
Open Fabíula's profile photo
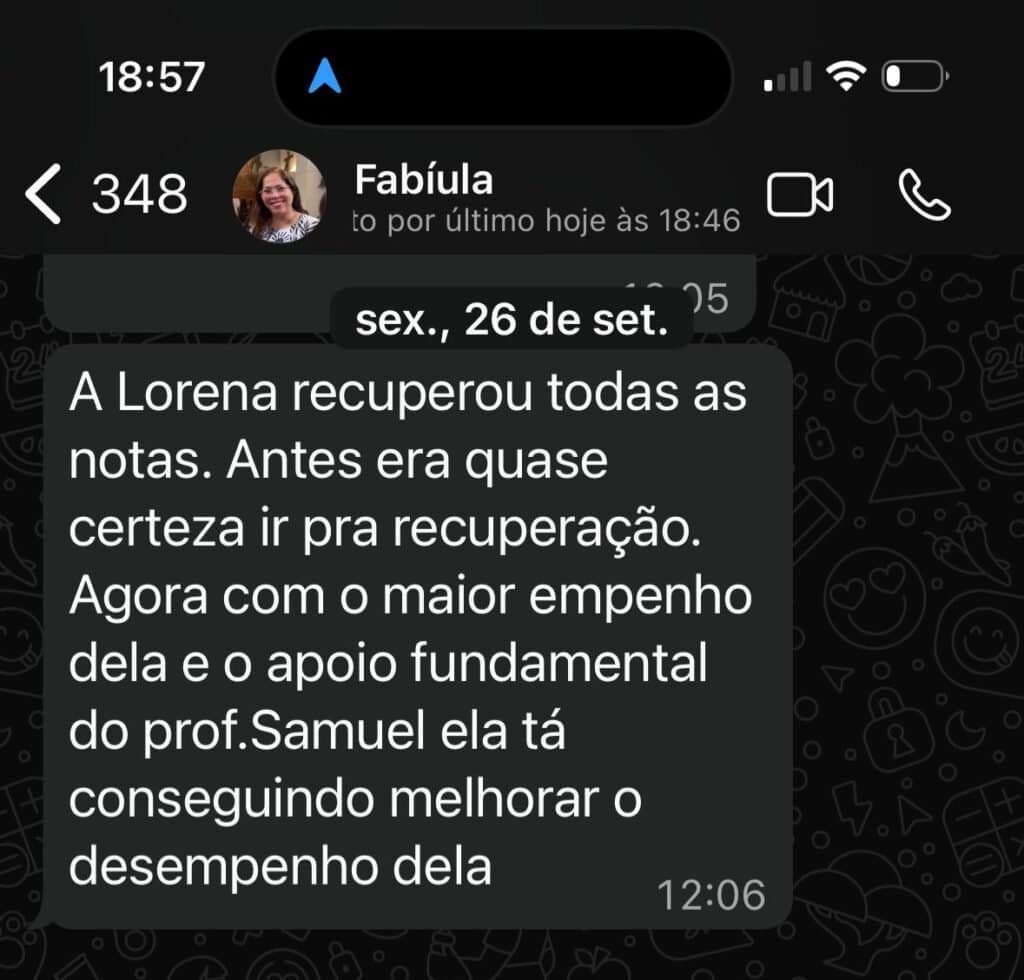279,196
